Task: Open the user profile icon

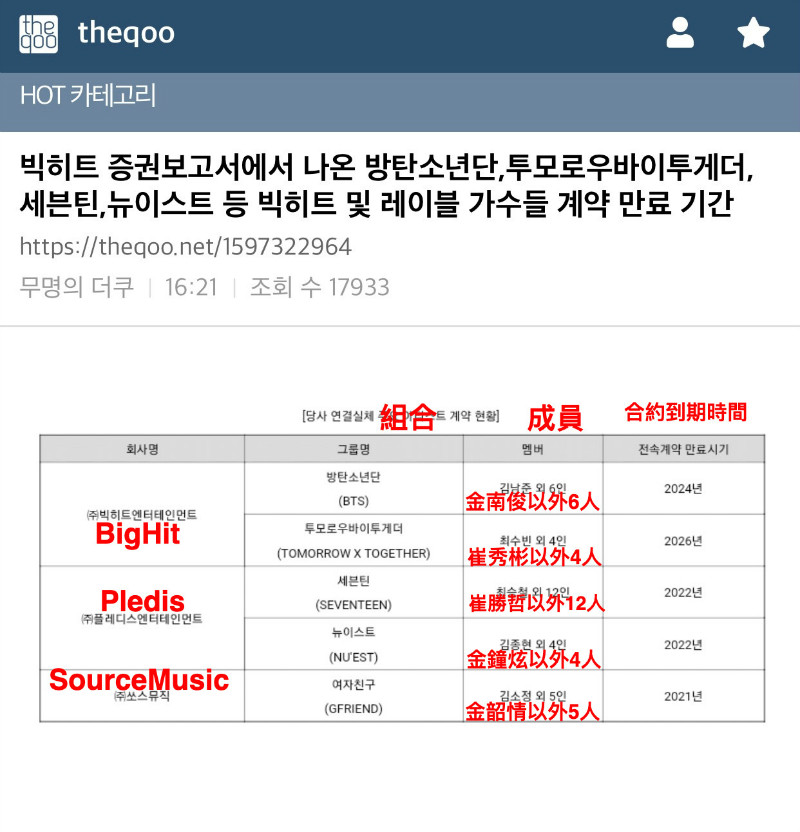Action: click(x=680, y=34)
